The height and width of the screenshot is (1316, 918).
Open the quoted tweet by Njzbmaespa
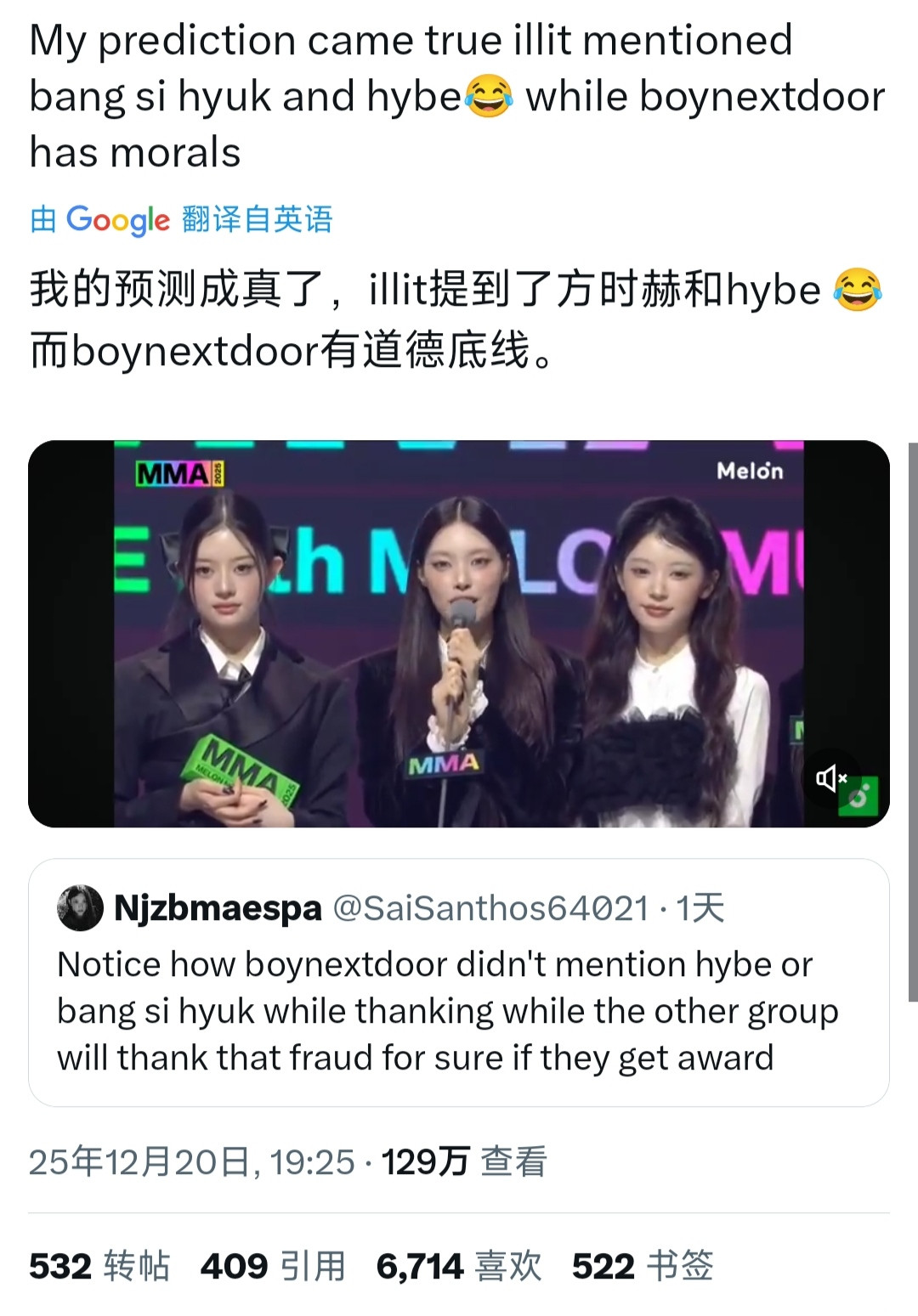click(459, 1011)
